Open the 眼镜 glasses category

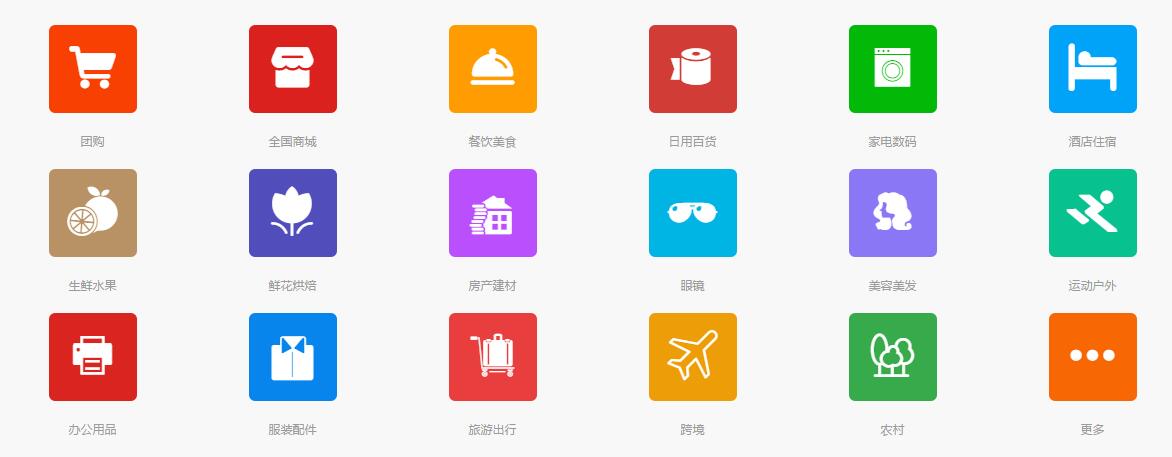692,213
